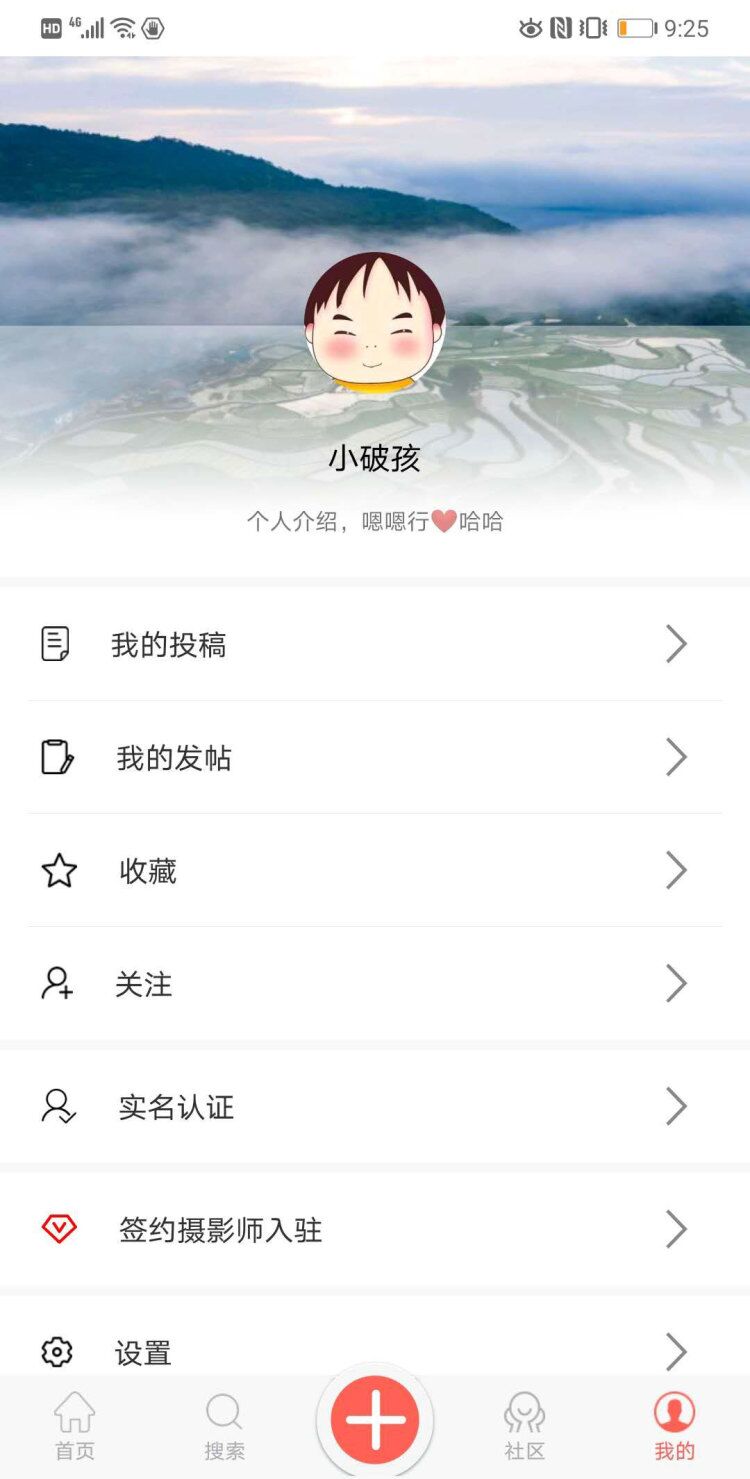Switch to the 社区 community tab
The image size is (750, 1479).
point(525,1425)
